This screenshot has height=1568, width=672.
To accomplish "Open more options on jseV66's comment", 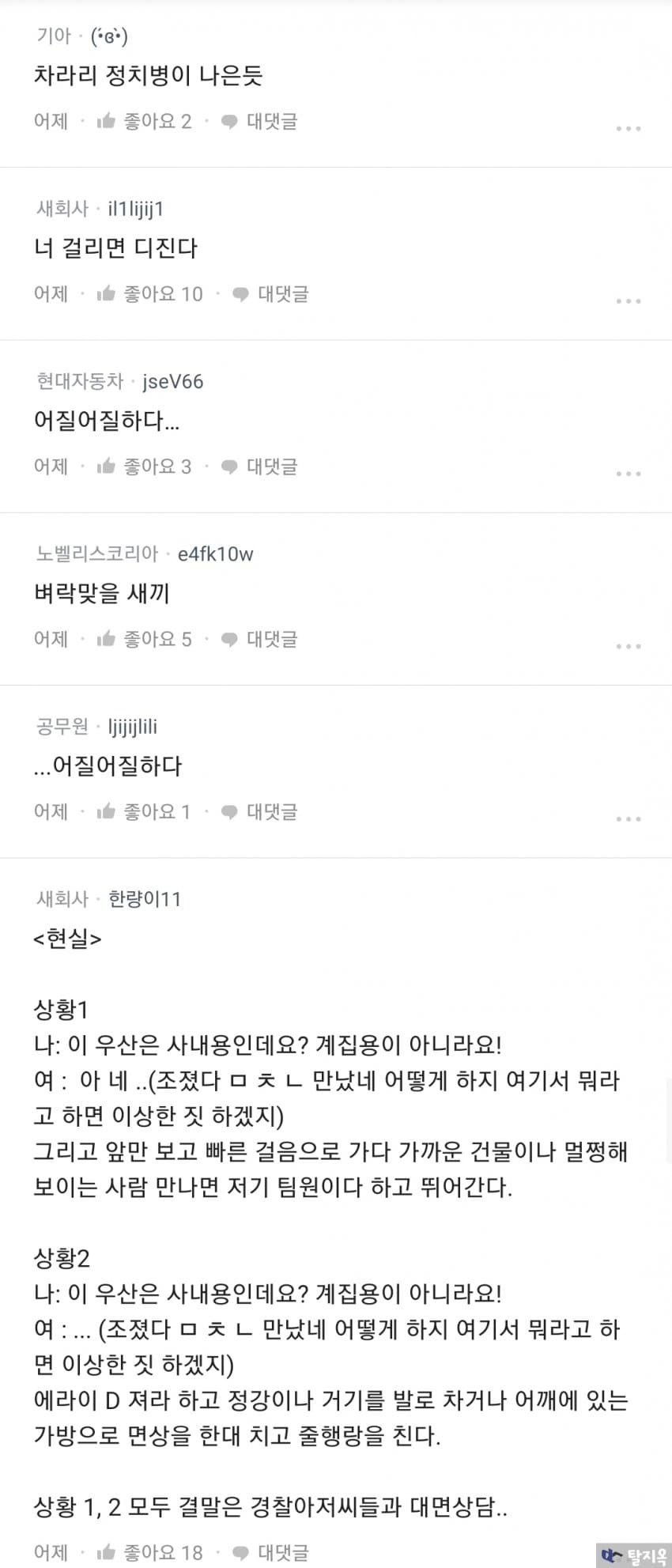I will tap(628, 474).
